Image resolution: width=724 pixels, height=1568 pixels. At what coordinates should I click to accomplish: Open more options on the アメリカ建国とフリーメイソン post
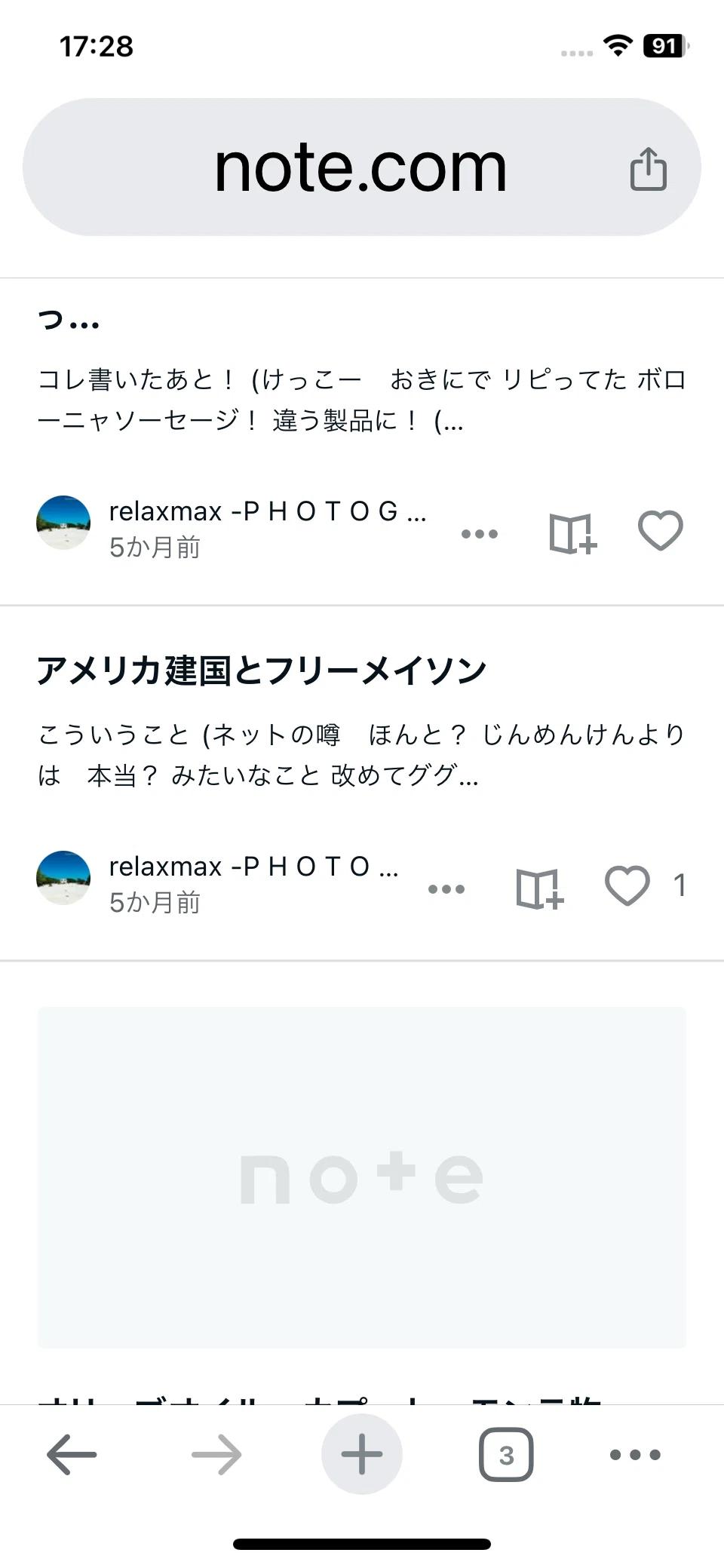tap(446, 888)
